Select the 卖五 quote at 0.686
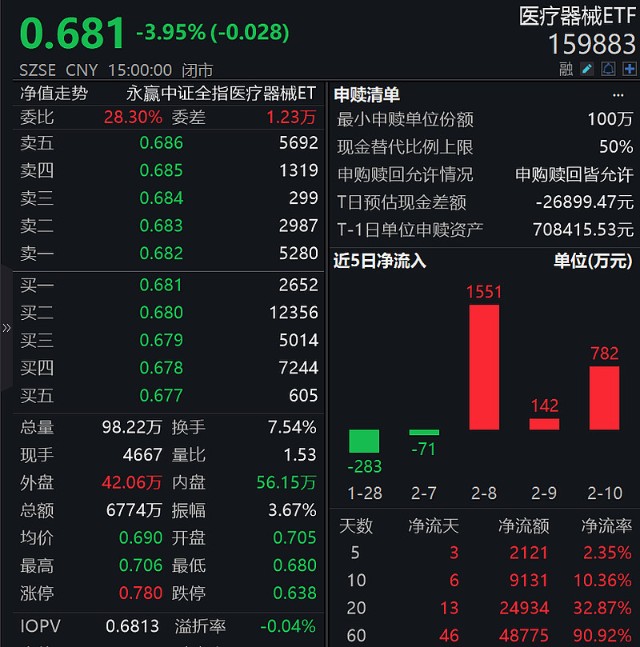The height and width of the screenshot is (647, 640). (x=161, y=143)
